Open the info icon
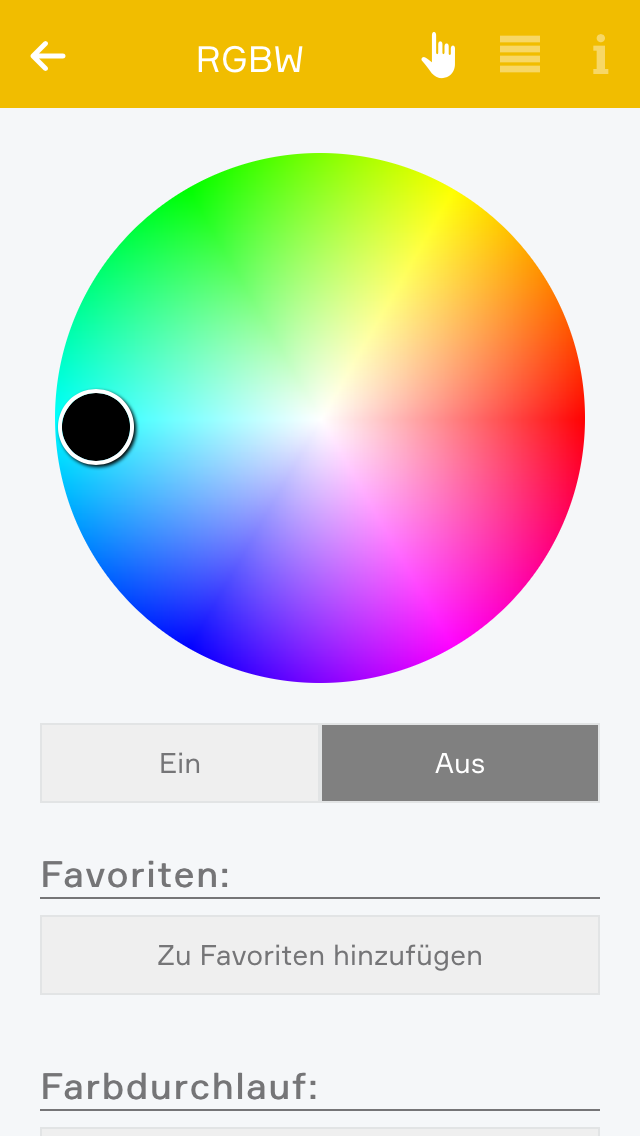The width and height of the screenshot is (640, 1136). point(600,55)
